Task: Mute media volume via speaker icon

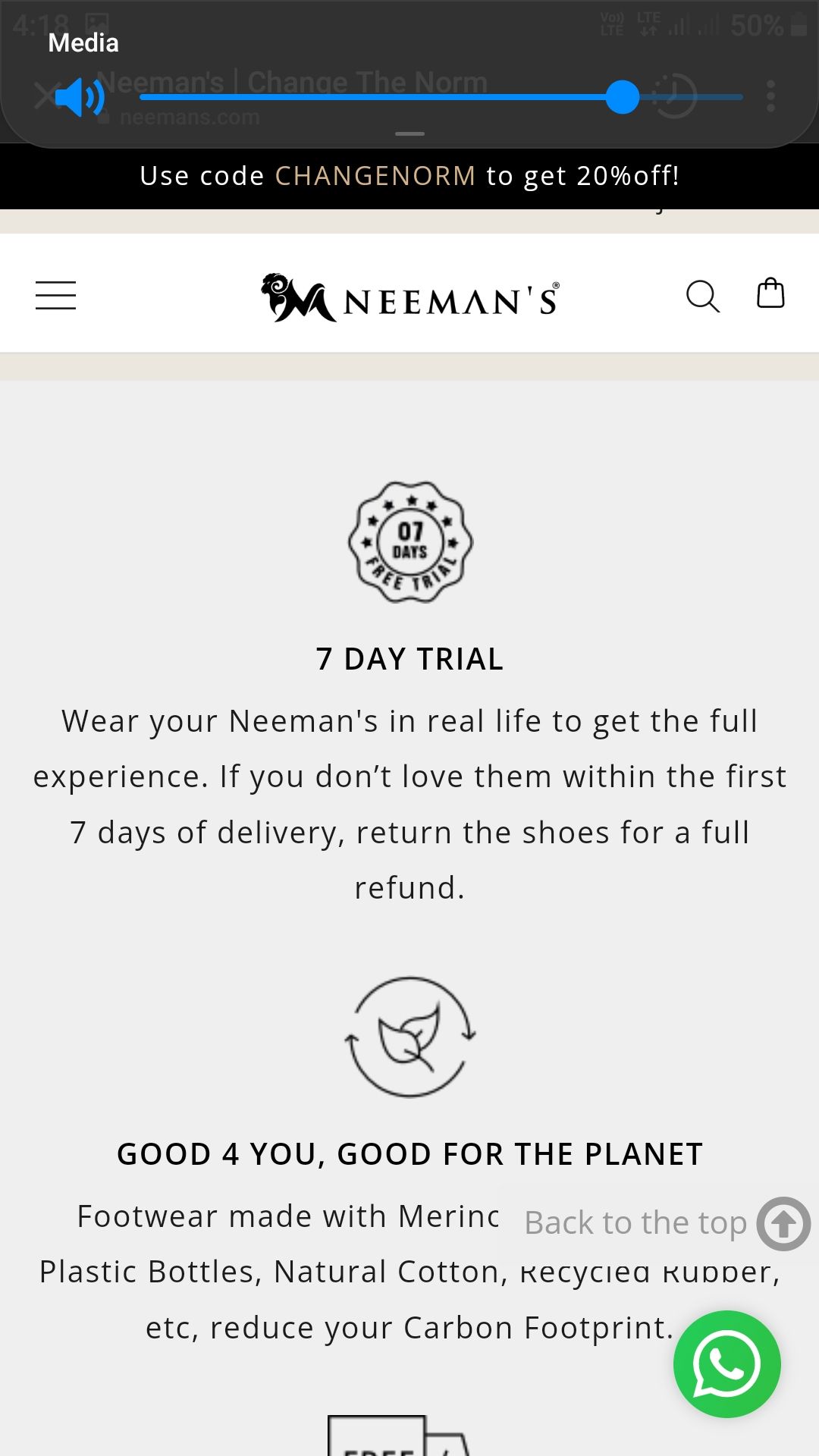Action: (80, 97)
